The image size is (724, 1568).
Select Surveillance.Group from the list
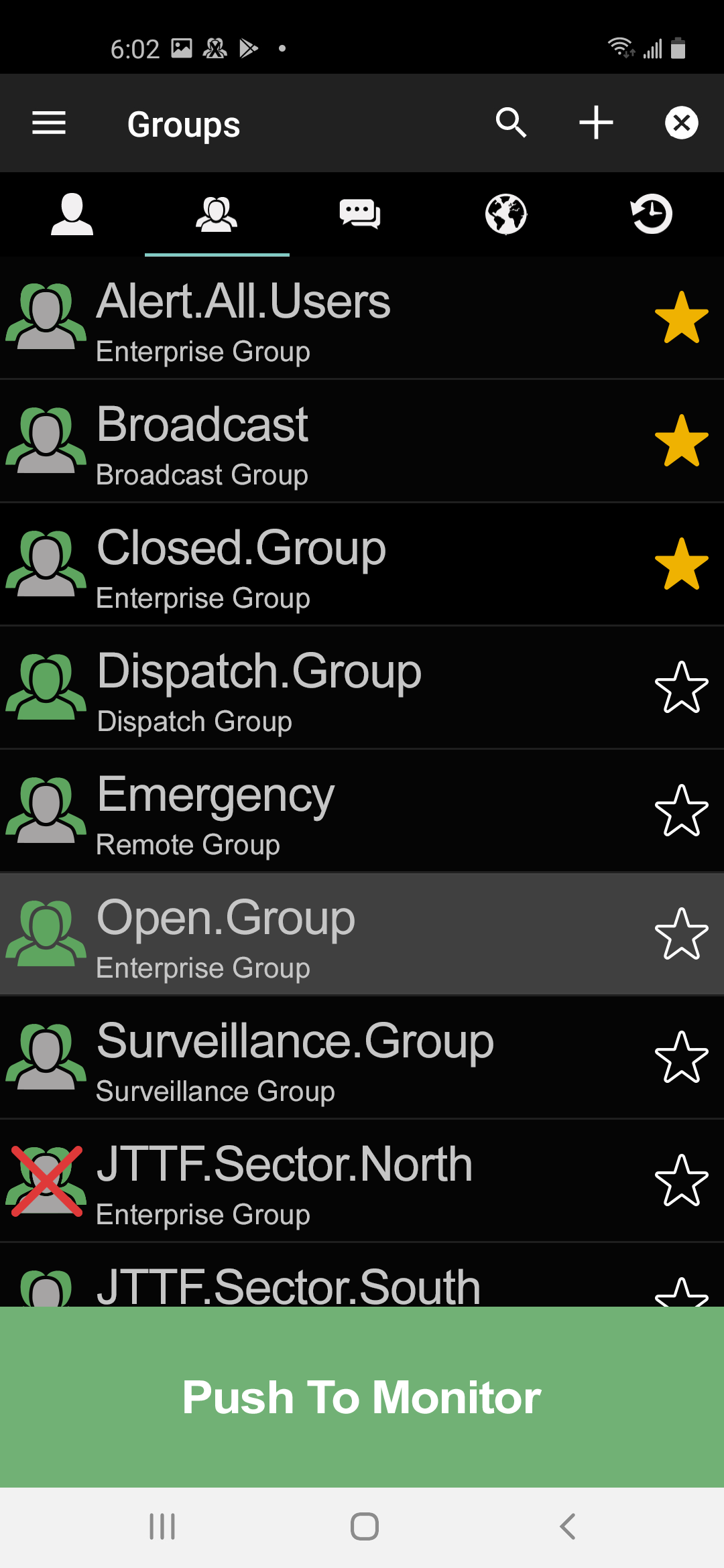point(362,1057)
